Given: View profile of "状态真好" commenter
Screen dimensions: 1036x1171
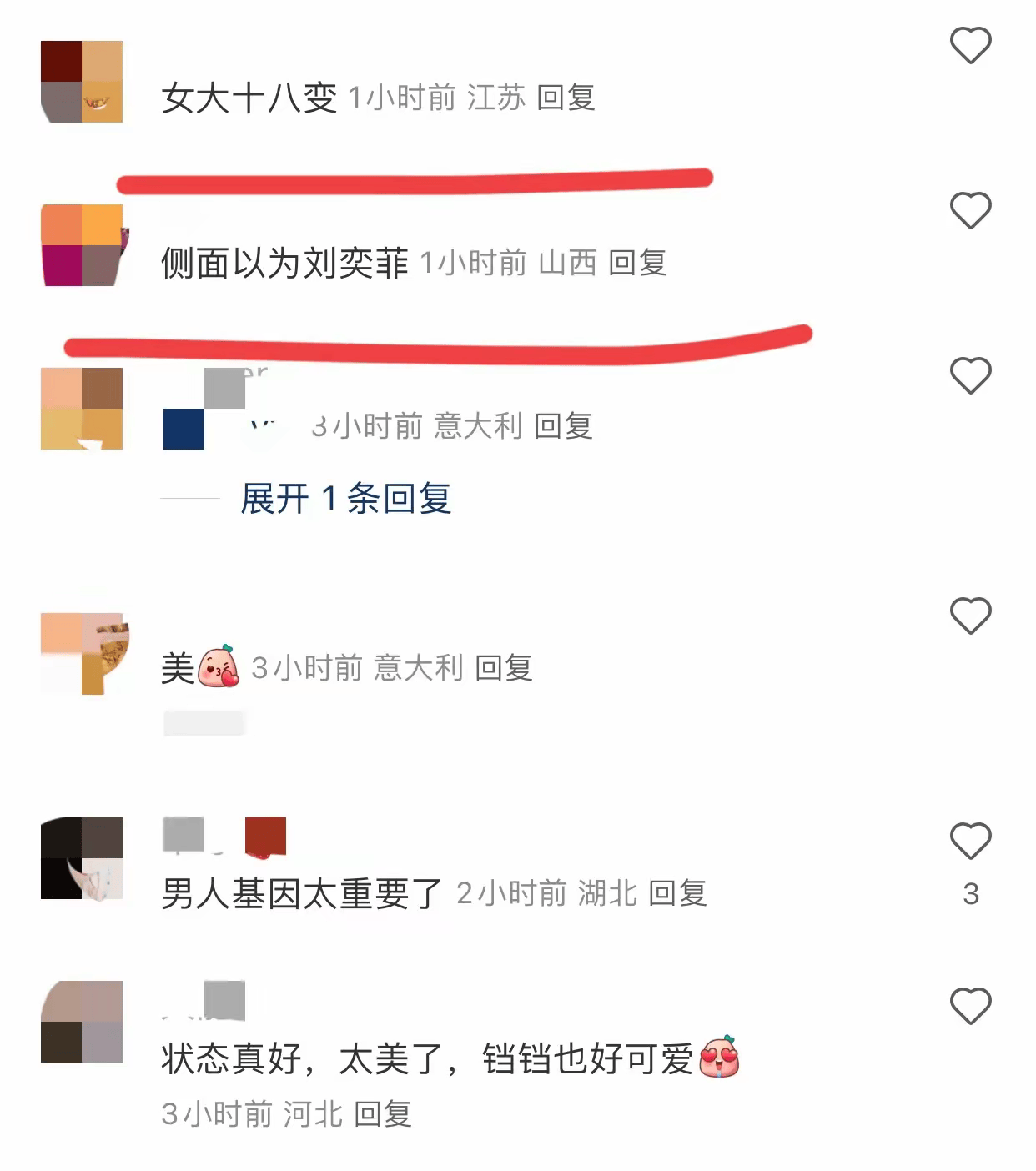Looking at the screenshot, I should click(82, 1022).
